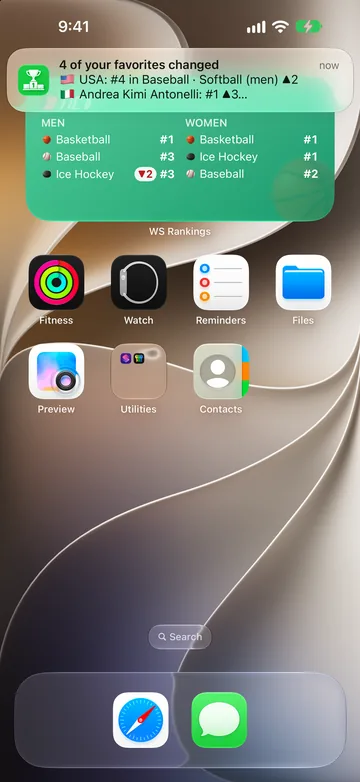Open Contacts
This screenshot has height=782, width=360.
(x=221, y=372)
